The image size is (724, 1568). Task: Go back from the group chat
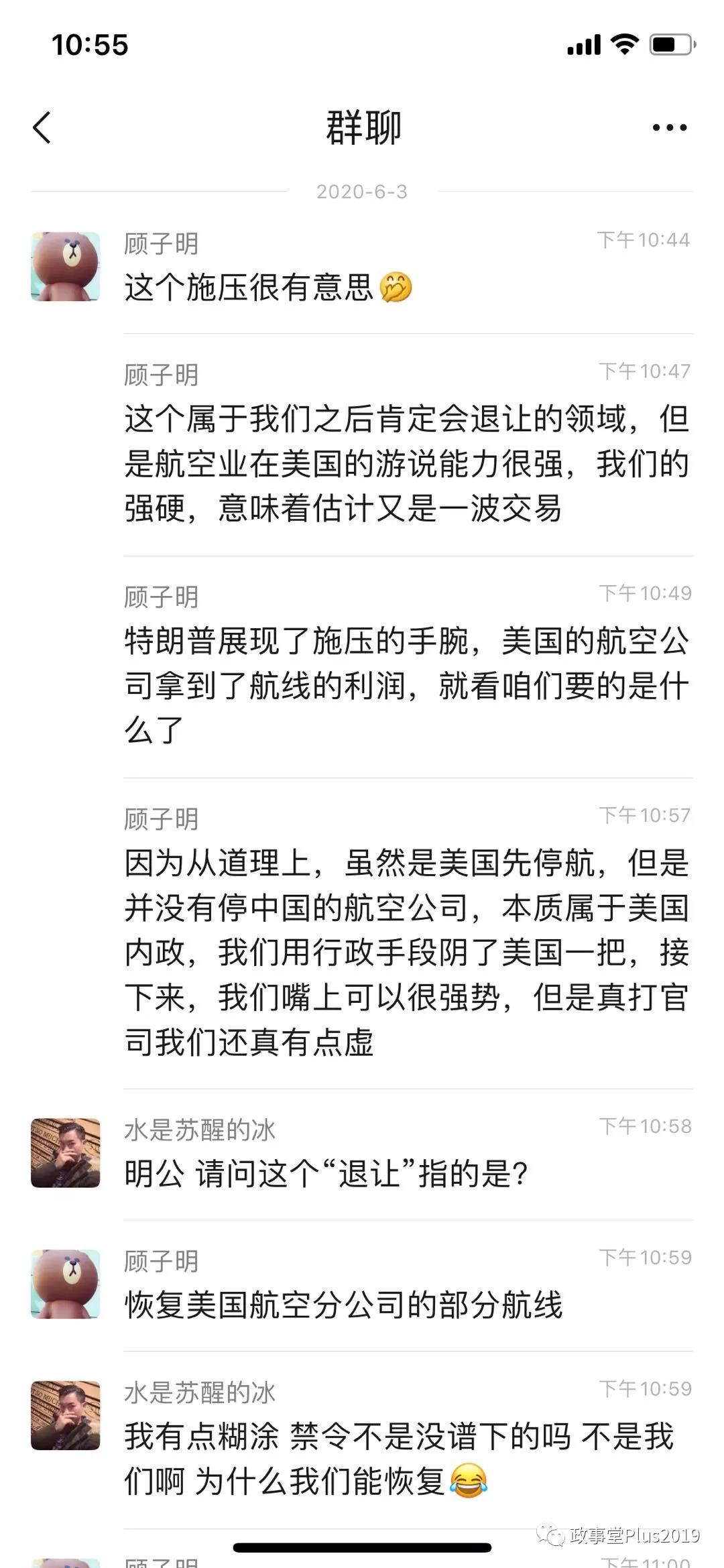pos(42,127)
